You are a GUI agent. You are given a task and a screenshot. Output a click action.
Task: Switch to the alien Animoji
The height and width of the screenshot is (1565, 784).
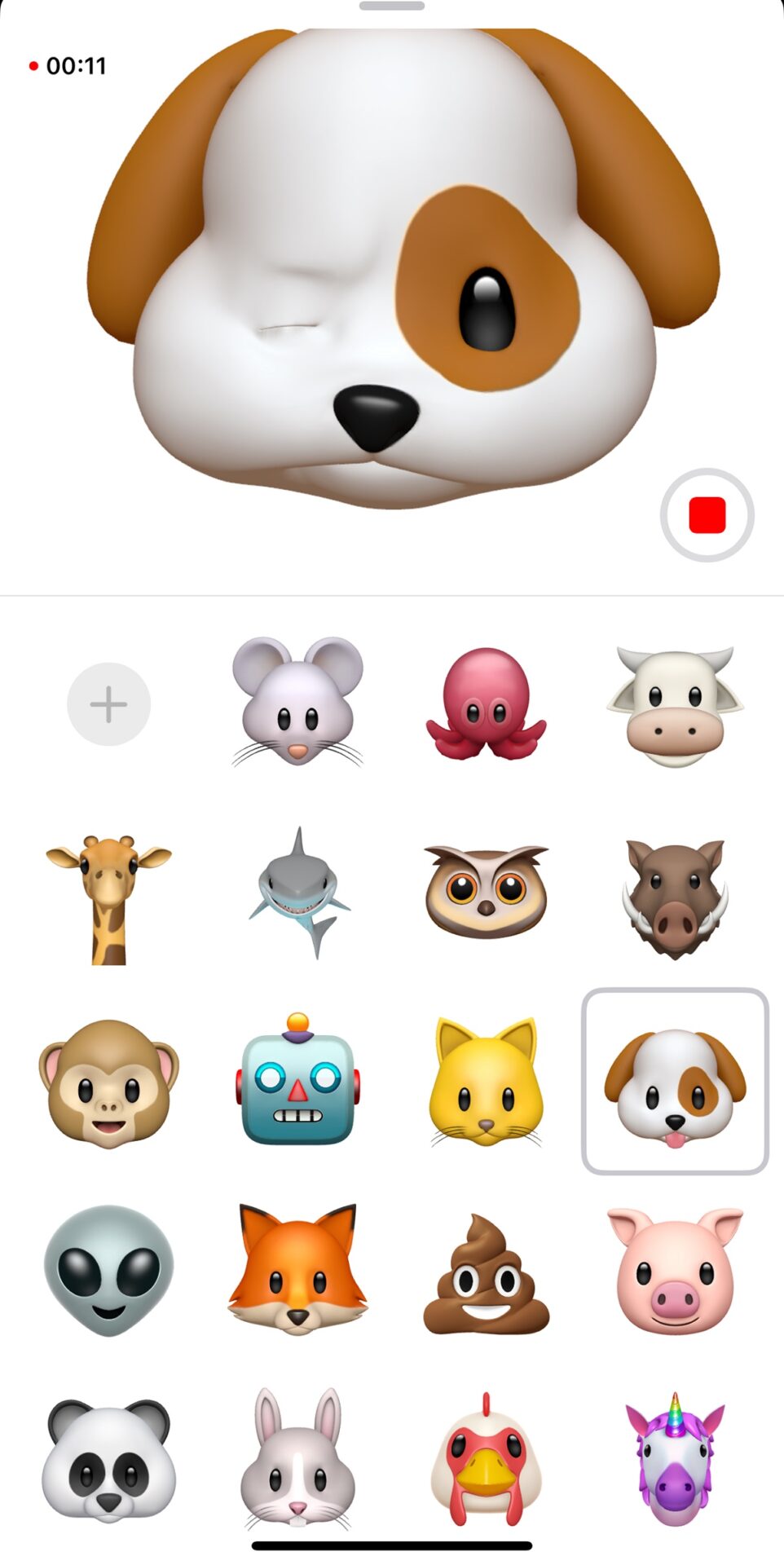pos(108,1270)
